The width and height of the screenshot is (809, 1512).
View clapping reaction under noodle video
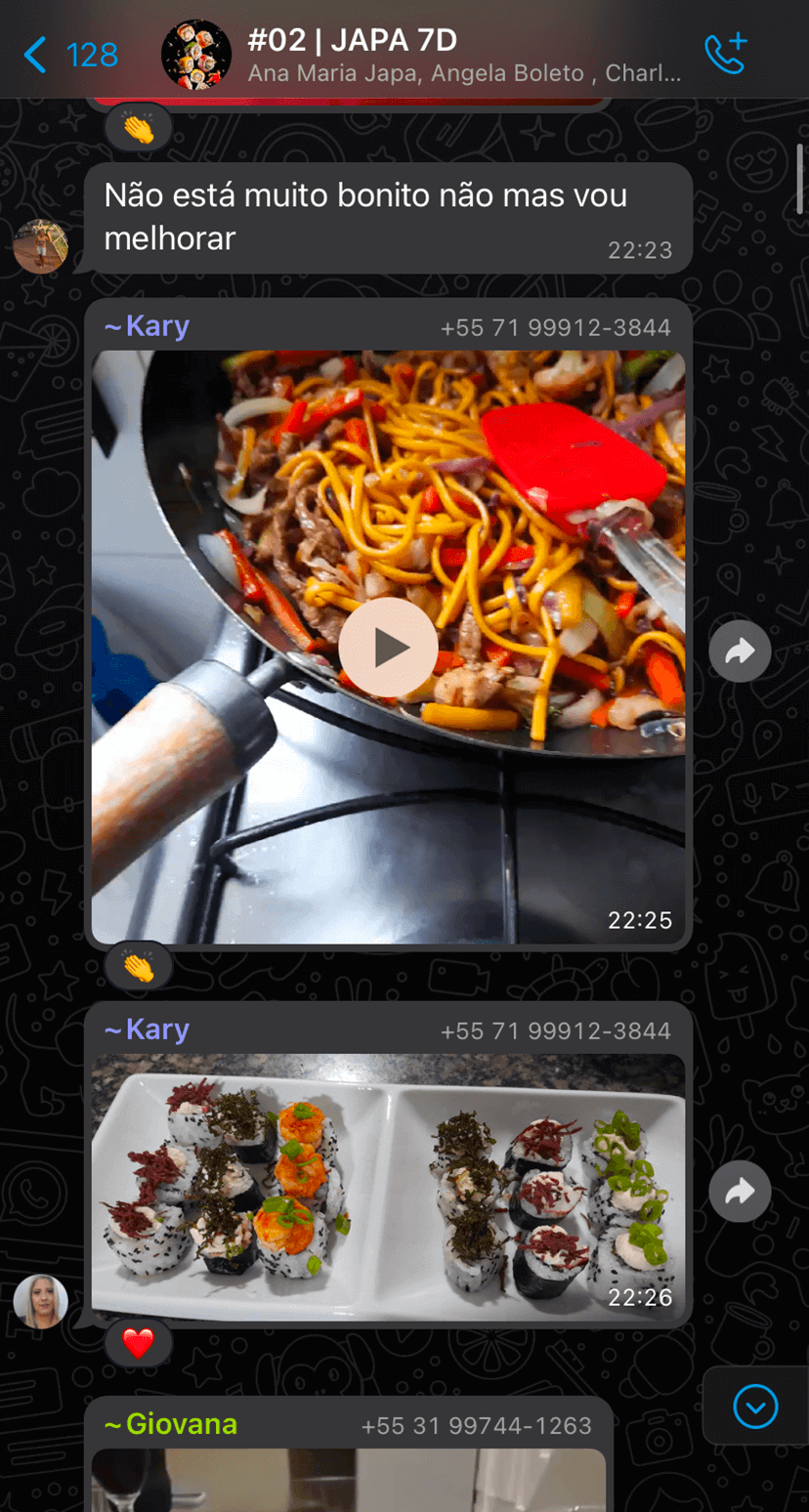138,967
